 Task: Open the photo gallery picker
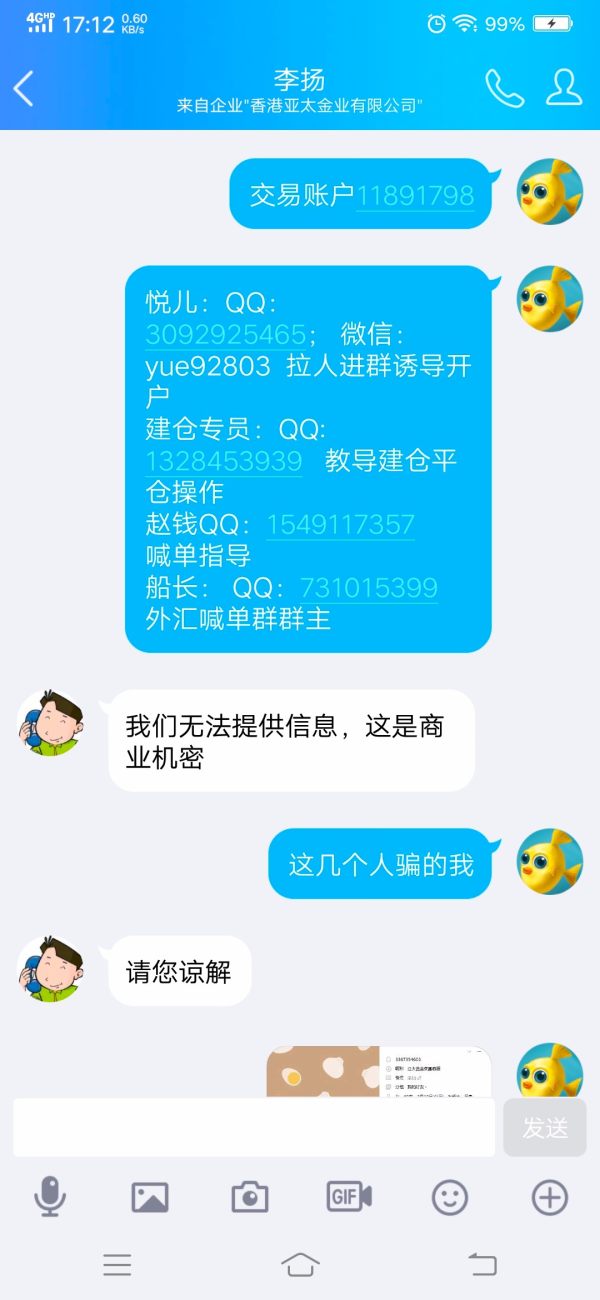point(150,1196)
